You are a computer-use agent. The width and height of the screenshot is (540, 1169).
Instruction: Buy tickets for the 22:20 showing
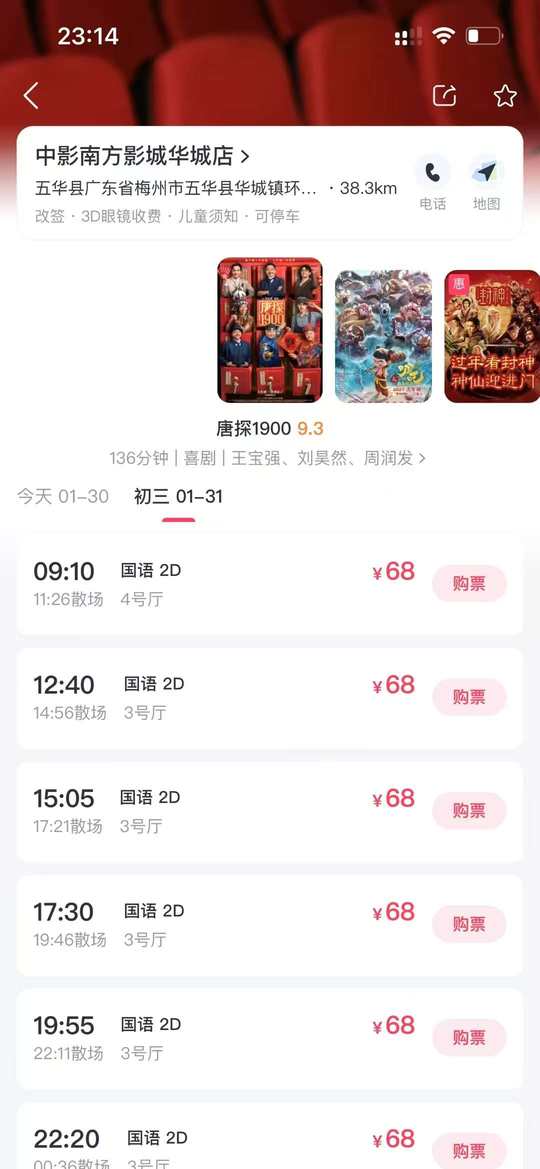[469, 1150]
